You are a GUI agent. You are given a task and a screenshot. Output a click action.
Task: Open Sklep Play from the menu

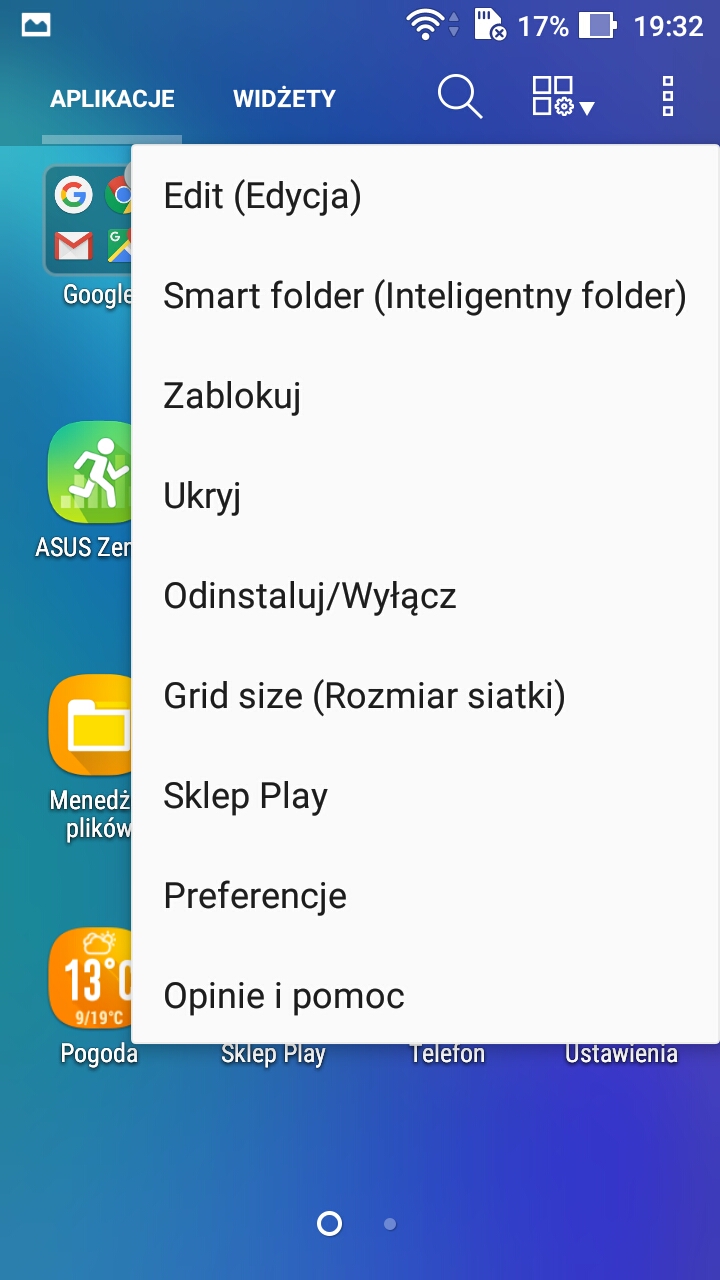click(245, 796)
